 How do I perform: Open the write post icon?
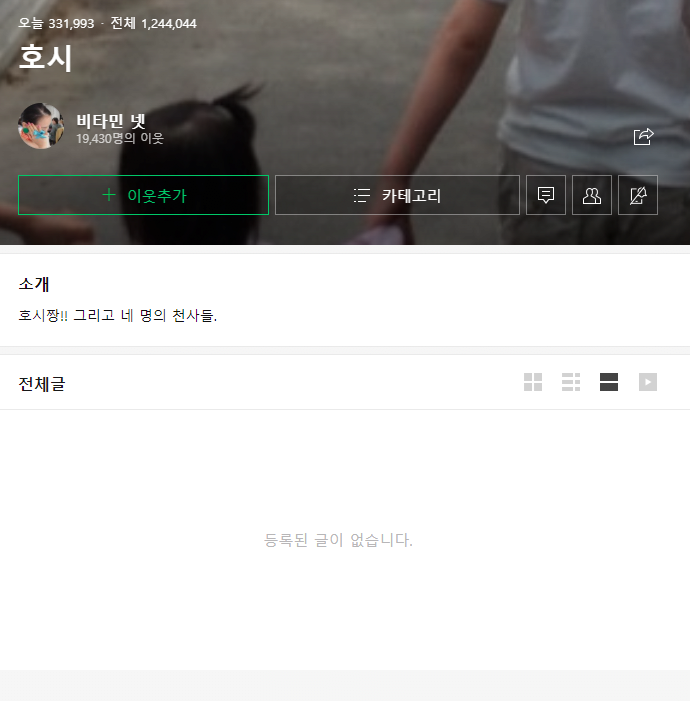click(x=637, y=195)
